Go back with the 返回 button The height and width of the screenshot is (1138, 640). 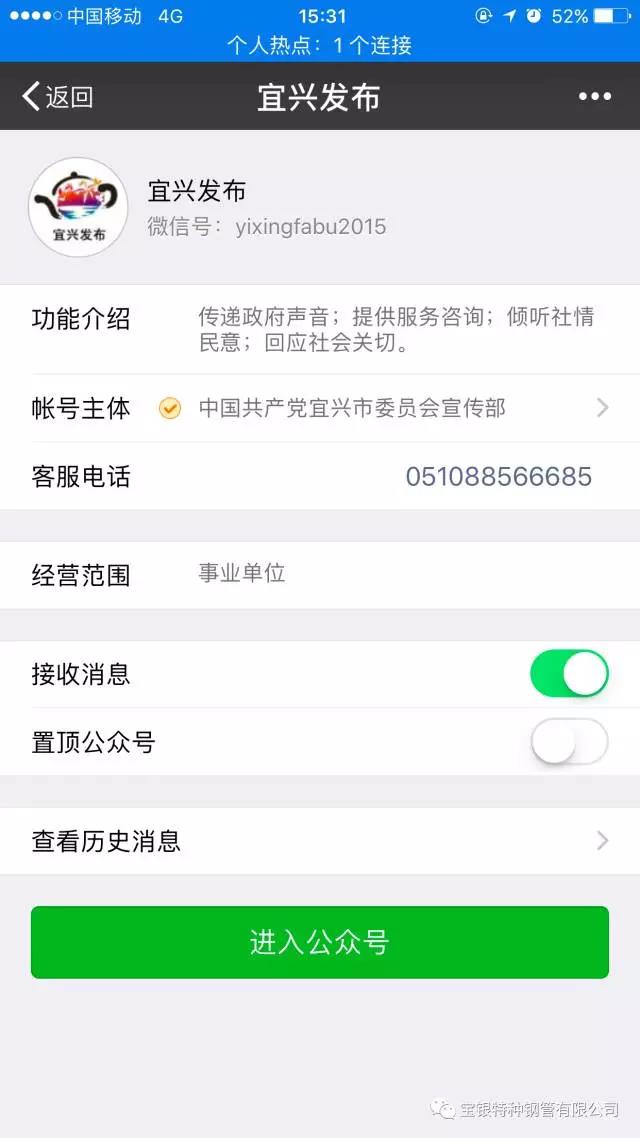(x=57, y=97)
